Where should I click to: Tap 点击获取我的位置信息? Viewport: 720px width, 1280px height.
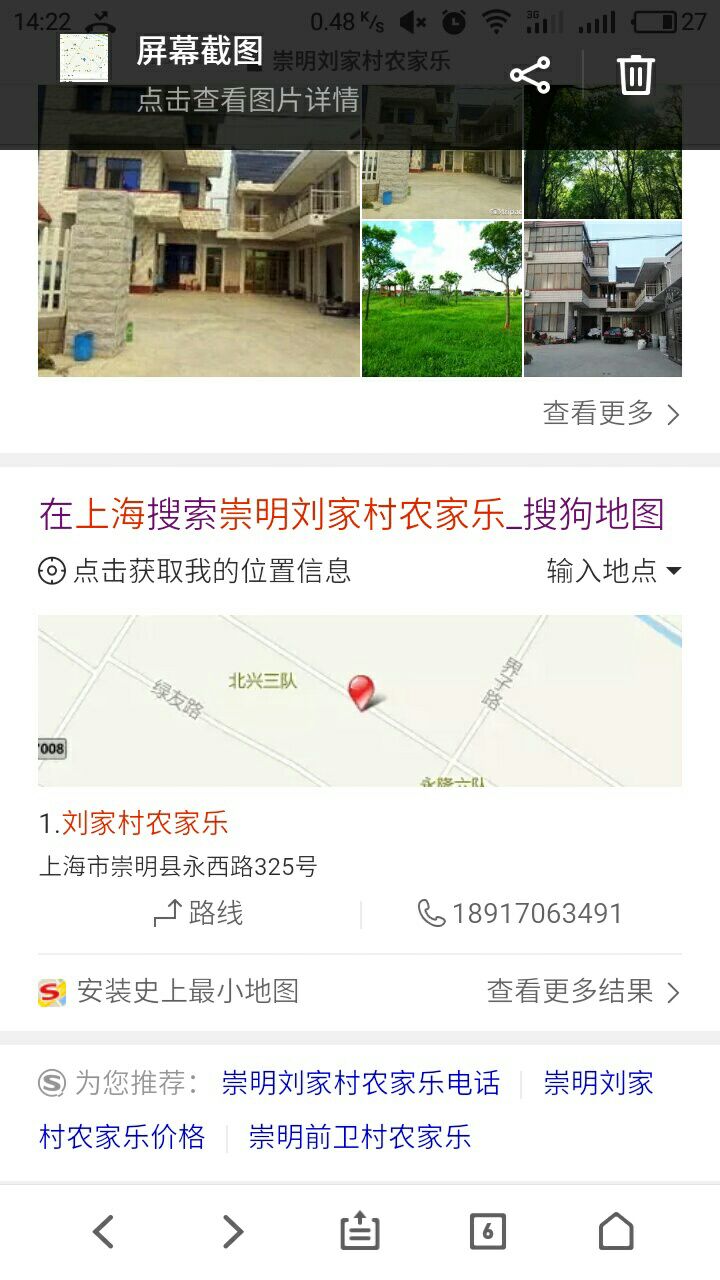point(195,571)
